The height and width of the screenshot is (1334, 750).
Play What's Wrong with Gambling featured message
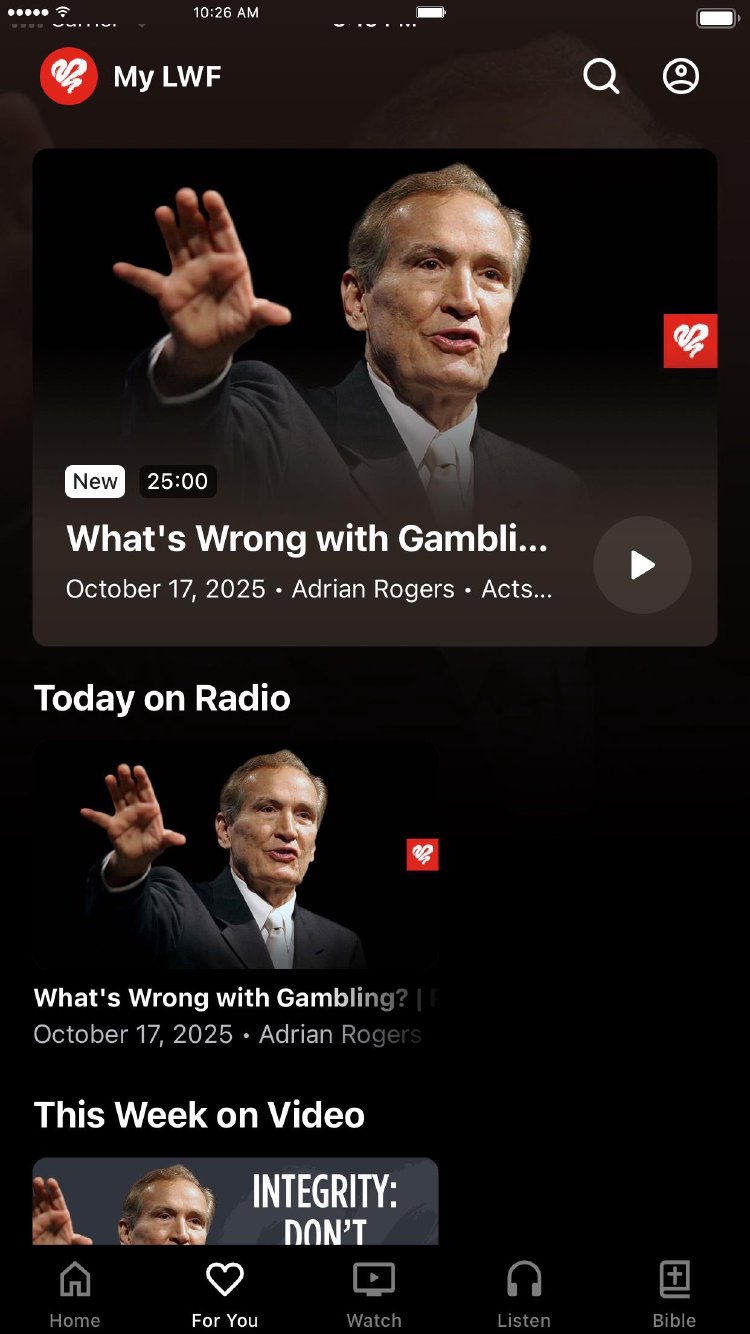pyautogui.click(x=642, y=565)
